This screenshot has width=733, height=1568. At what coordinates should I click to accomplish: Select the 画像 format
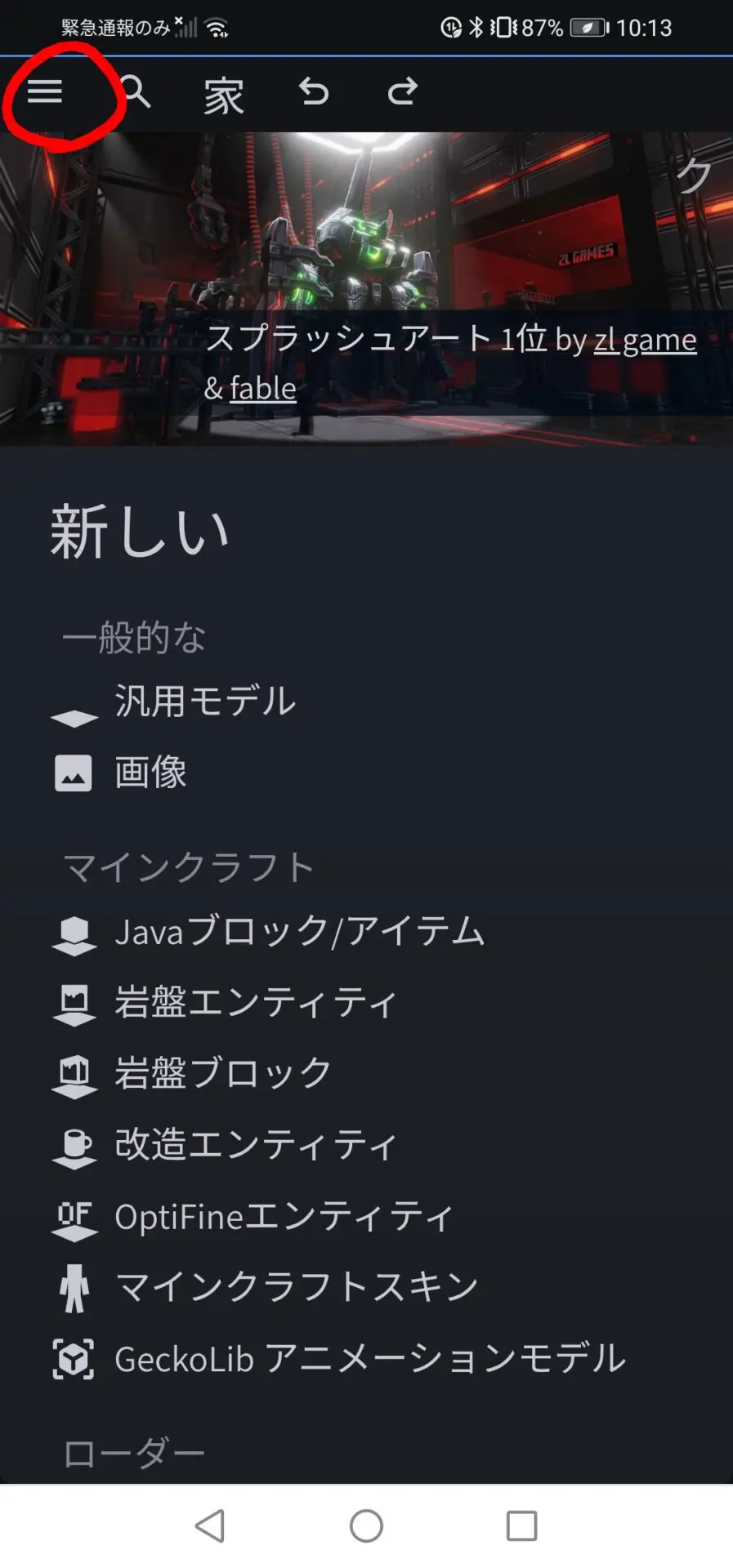(x=150, y=773)
